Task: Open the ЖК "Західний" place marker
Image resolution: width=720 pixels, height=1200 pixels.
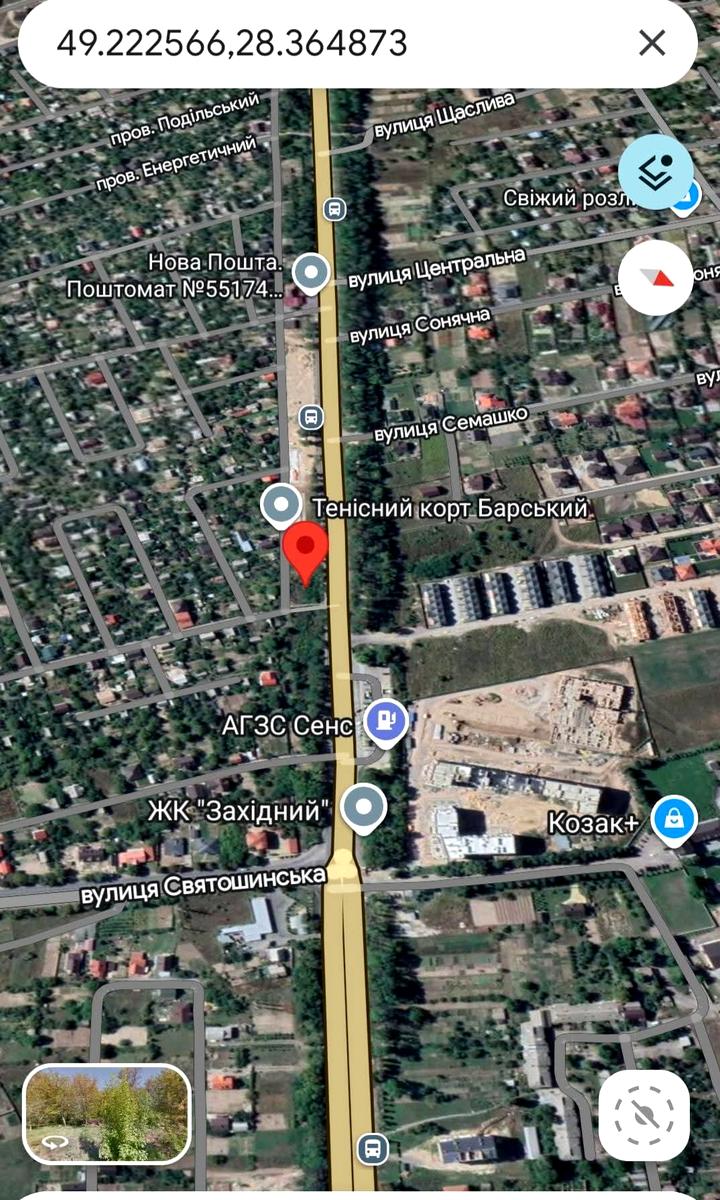Action: [363, 807]
